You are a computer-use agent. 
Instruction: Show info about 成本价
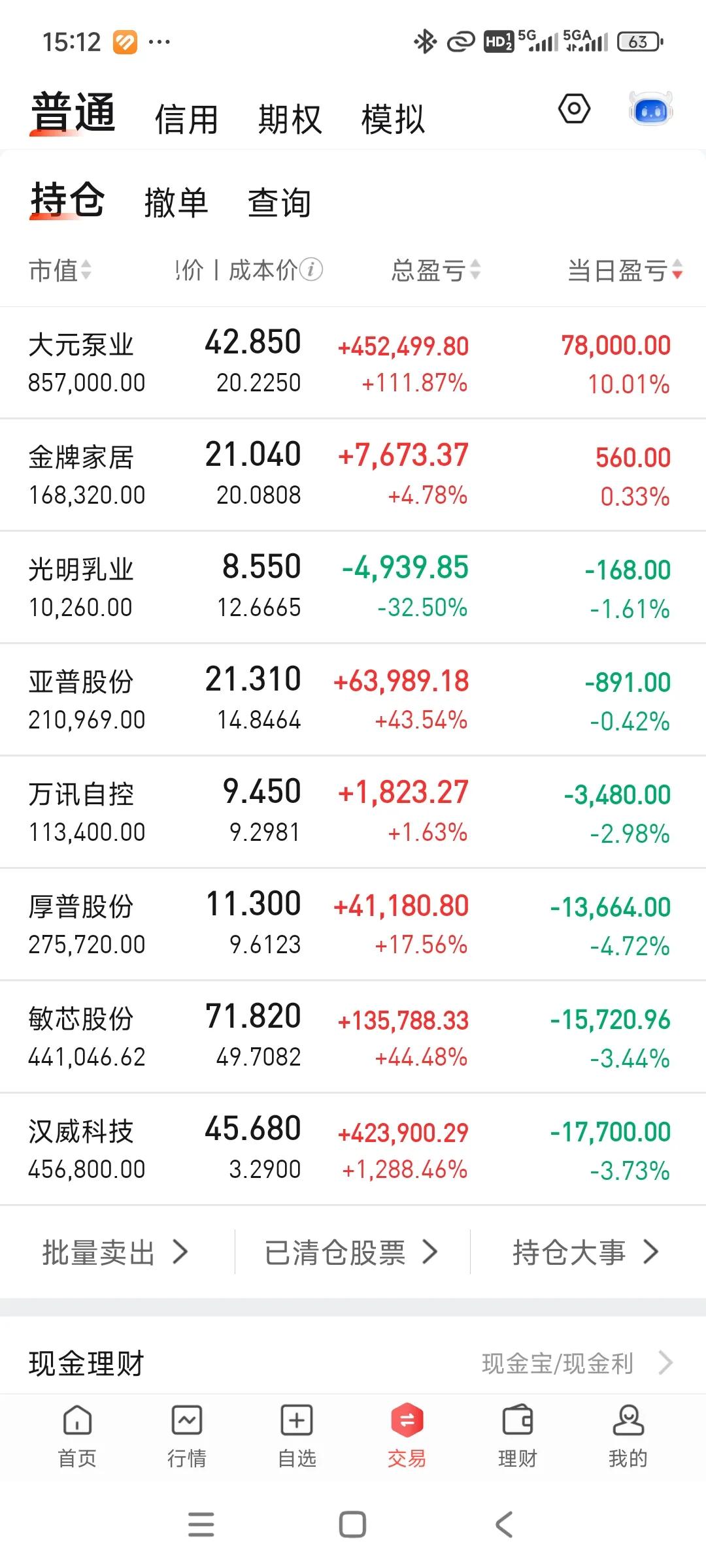pyautogui.click(x=311, y=269)
